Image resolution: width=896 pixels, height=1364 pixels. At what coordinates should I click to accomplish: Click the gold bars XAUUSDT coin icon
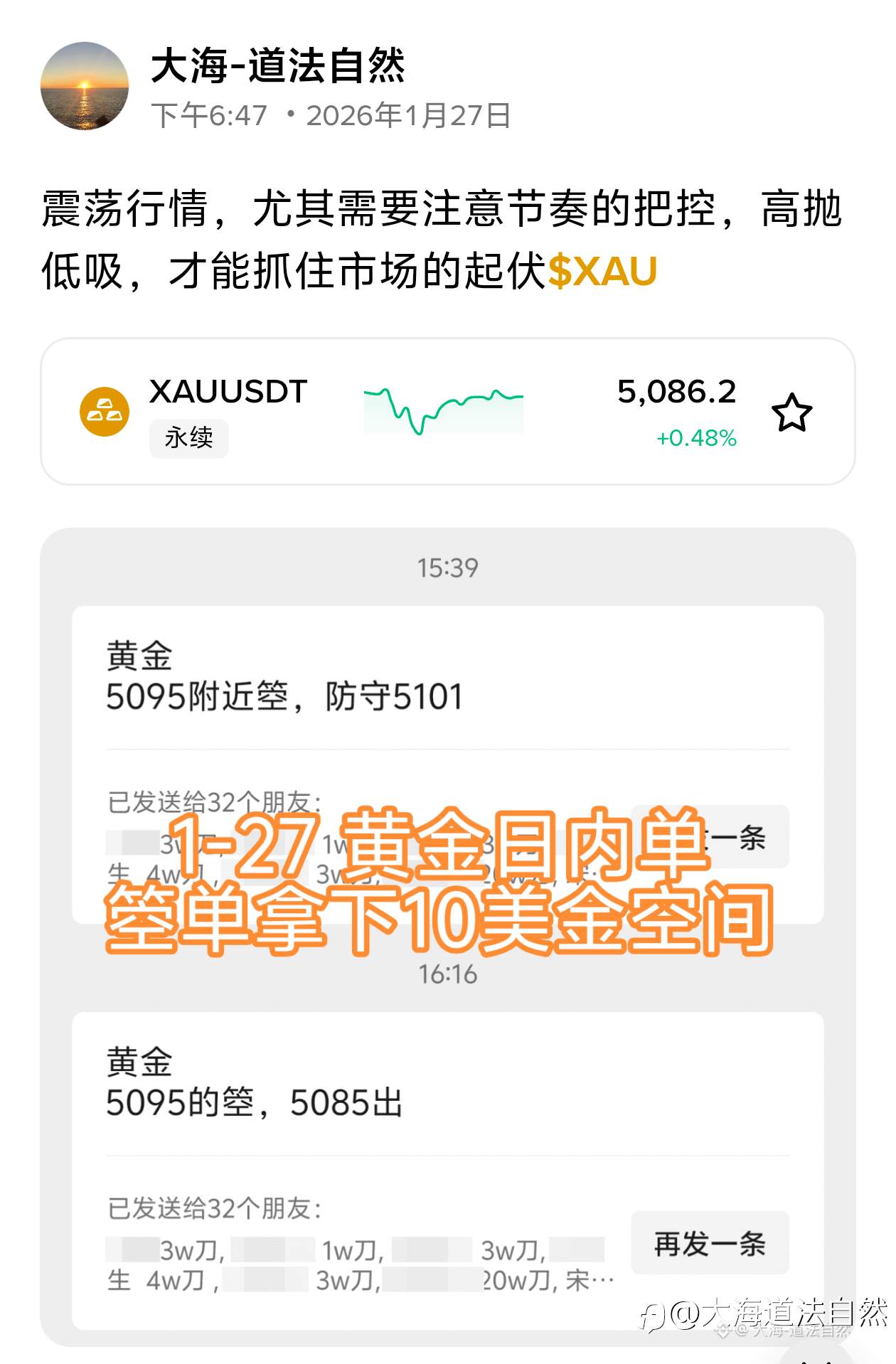click(x=104, y=412)
